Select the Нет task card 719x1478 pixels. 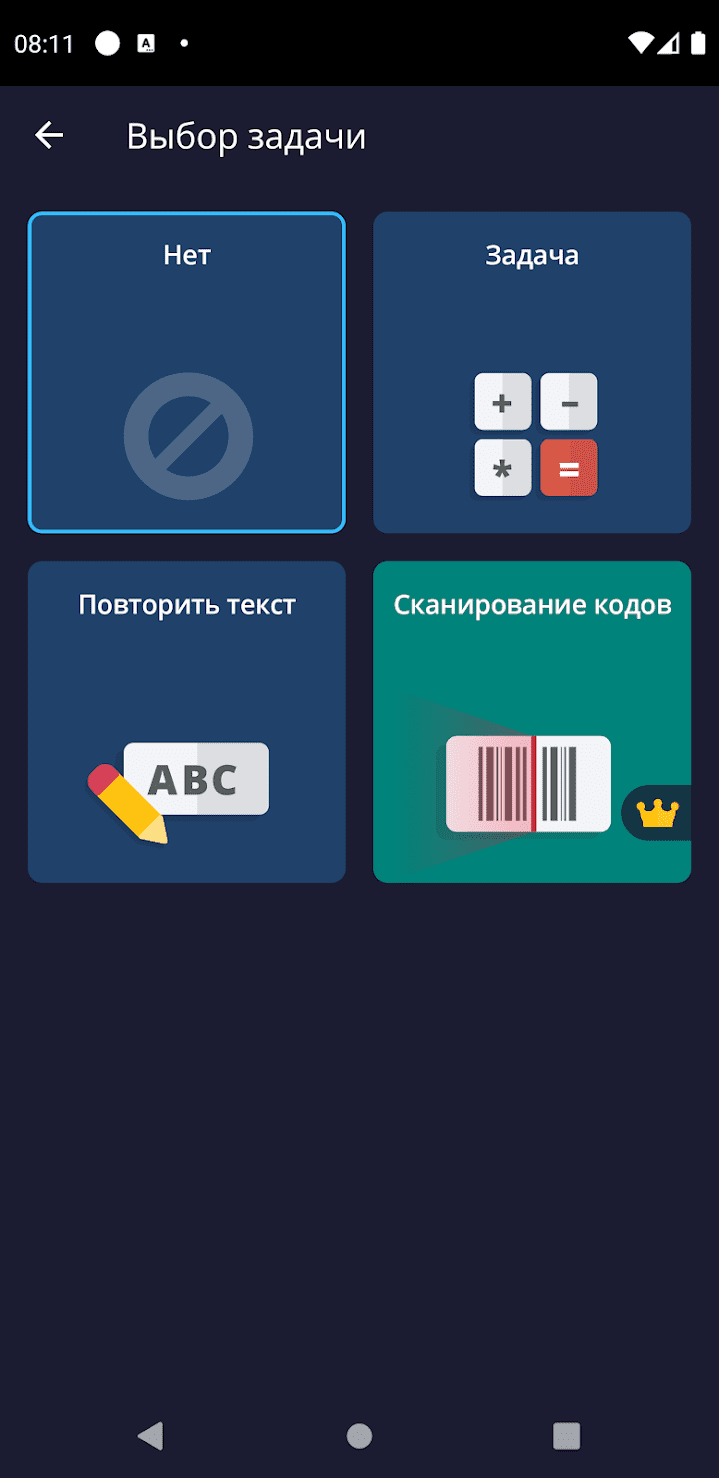point(186,372)
